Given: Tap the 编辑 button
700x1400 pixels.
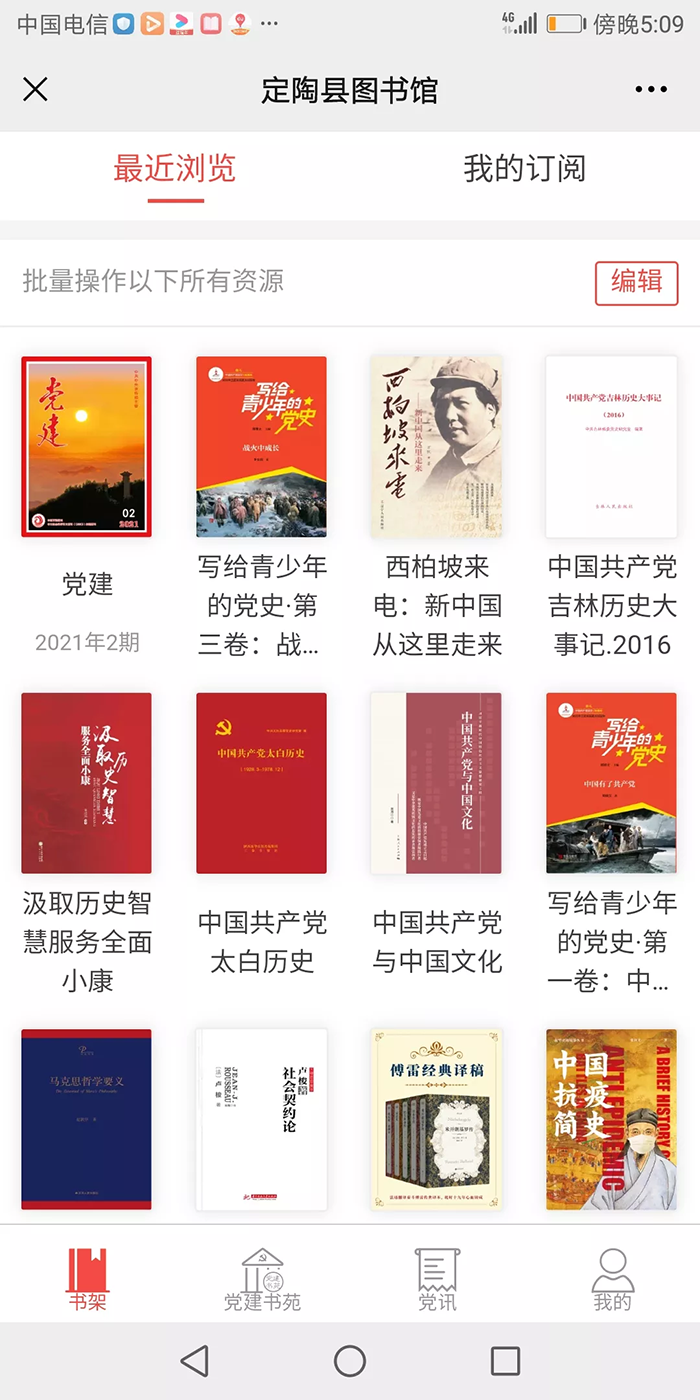Looking at the screenshot, I should click(636, 282).
